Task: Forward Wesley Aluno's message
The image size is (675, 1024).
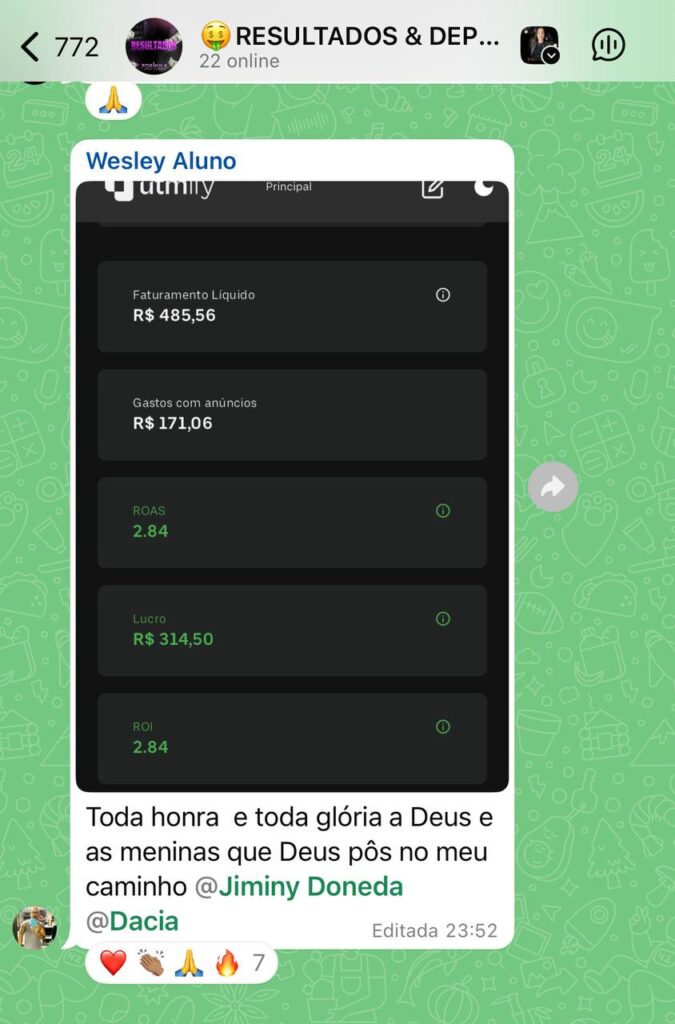Action: pyautogui.click(x=553, y=487)
